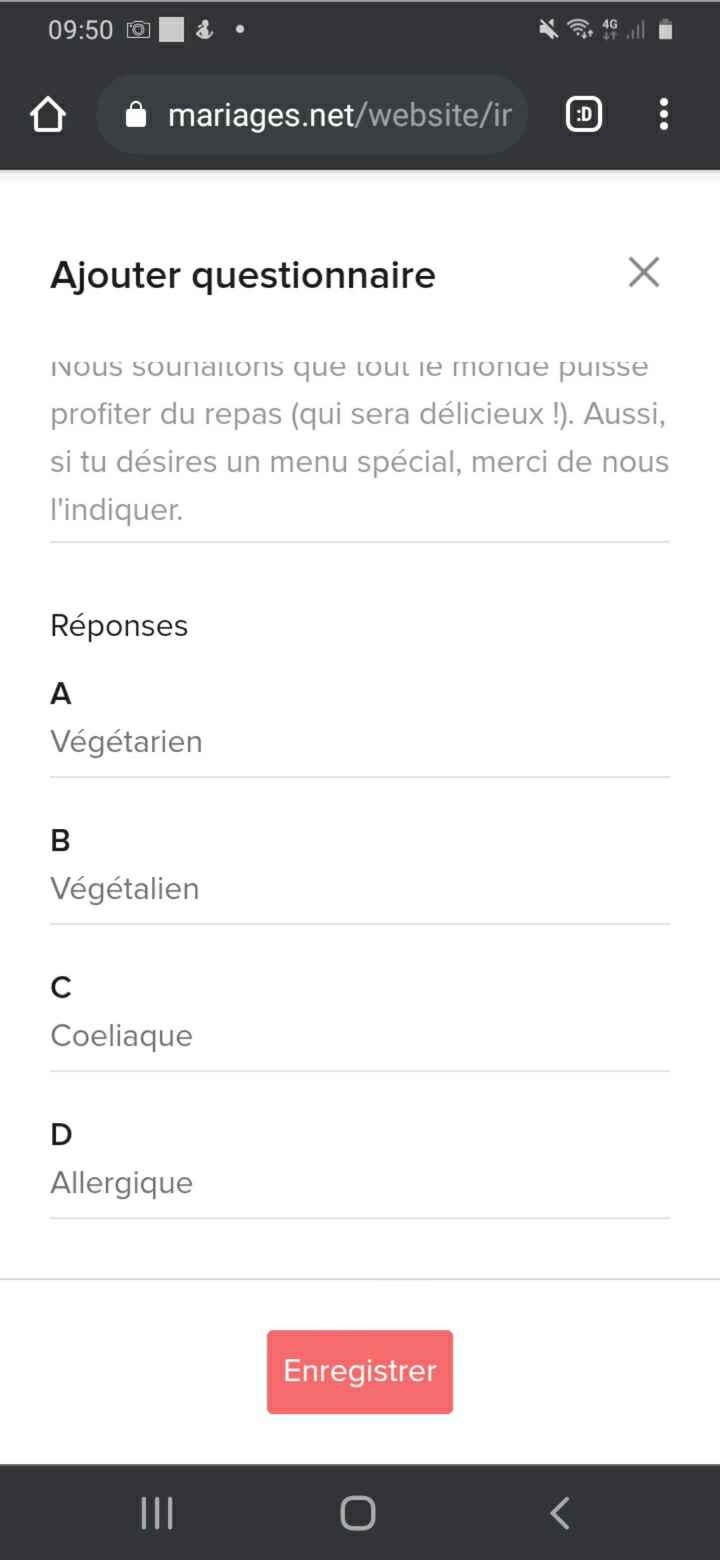
Task: Close the Ajouter questionnaire dialog
Action: [x=643, y=272]
